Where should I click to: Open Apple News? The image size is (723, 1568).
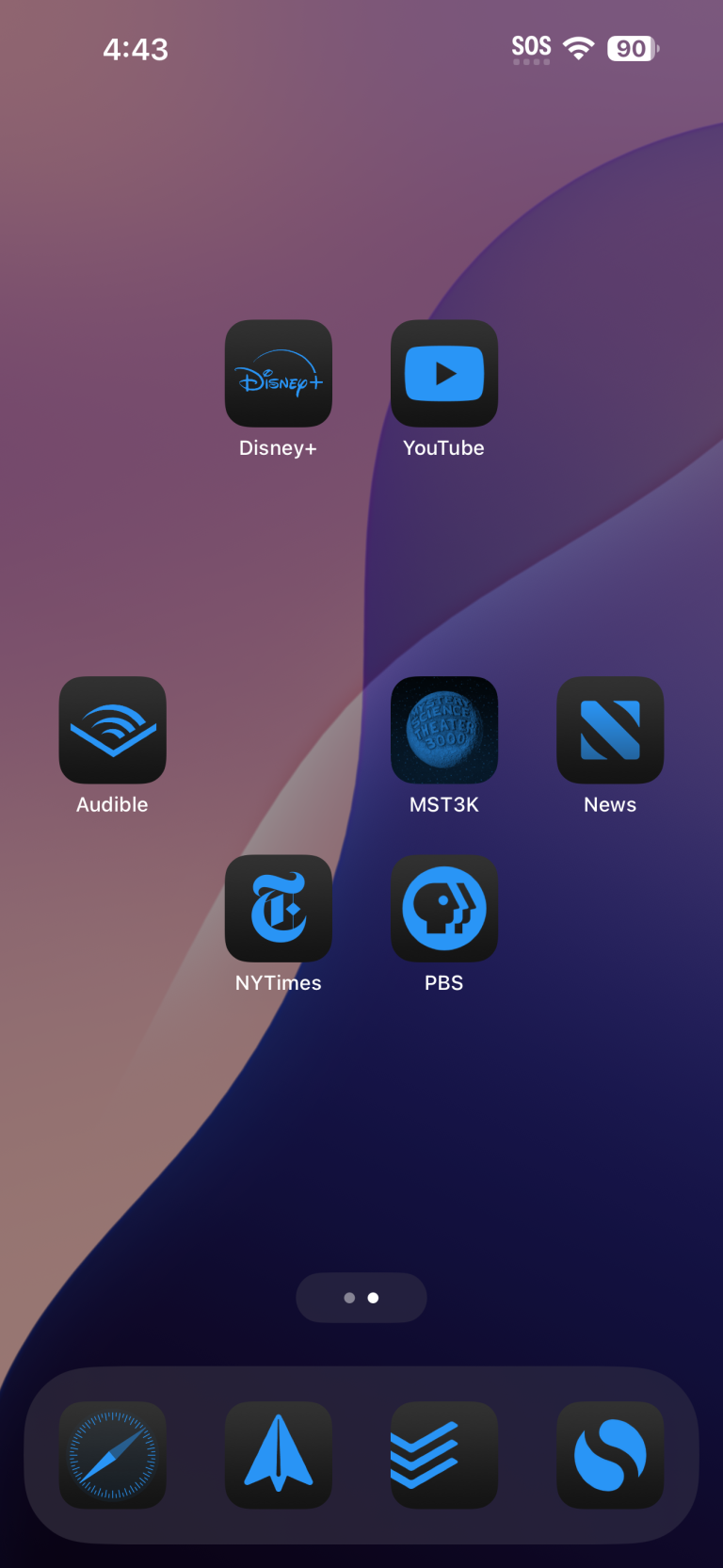pyautogui.click(x=610, y=730)
